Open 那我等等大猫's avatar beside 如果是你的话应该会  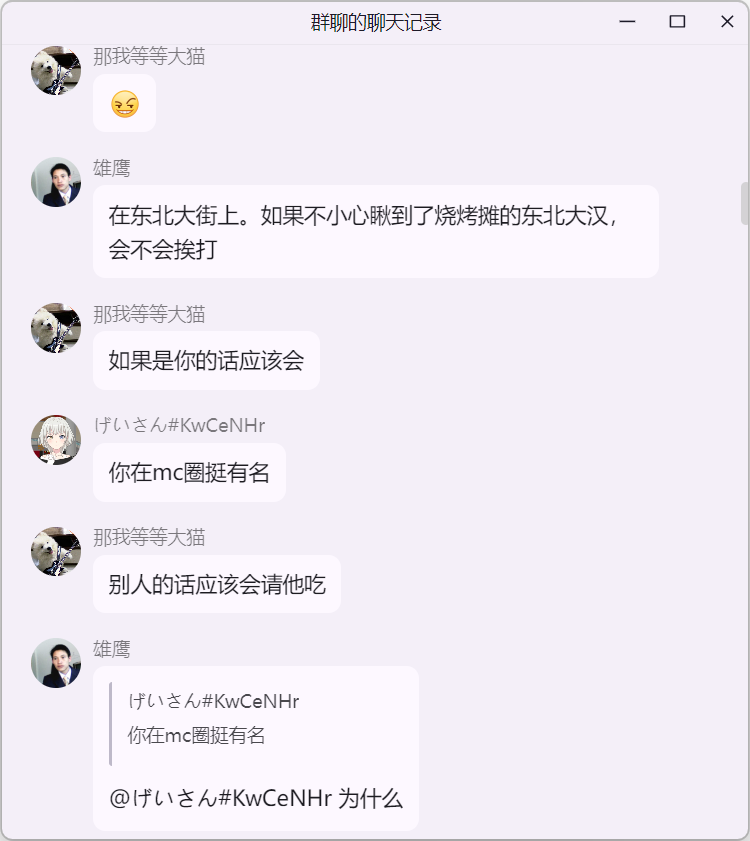[x=56, y=328]
